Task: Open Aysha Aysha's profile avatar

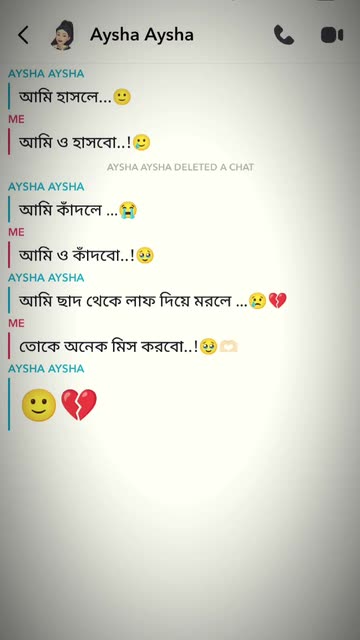Action: (62, 35)
